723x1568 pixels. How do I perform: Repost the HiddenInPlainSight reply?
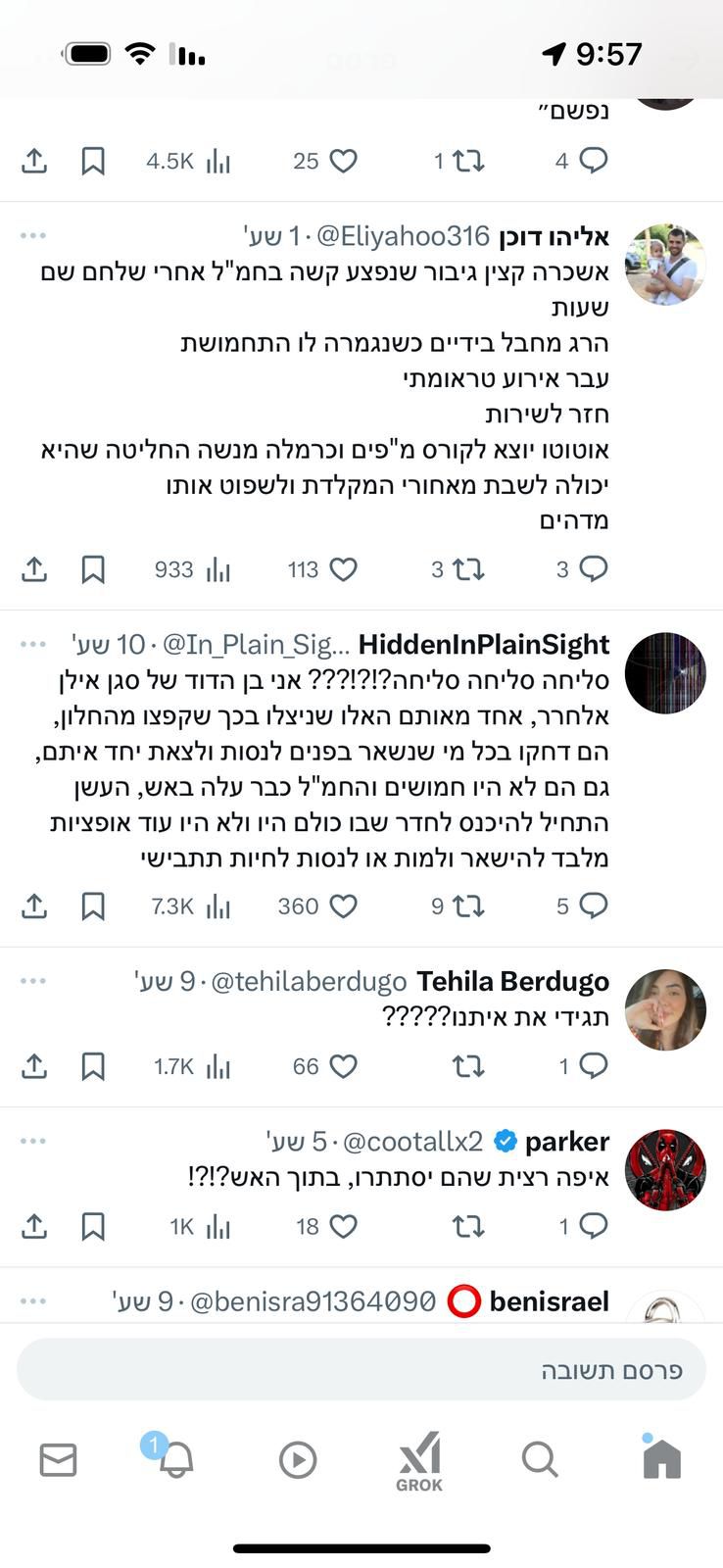tap(468, 906)
